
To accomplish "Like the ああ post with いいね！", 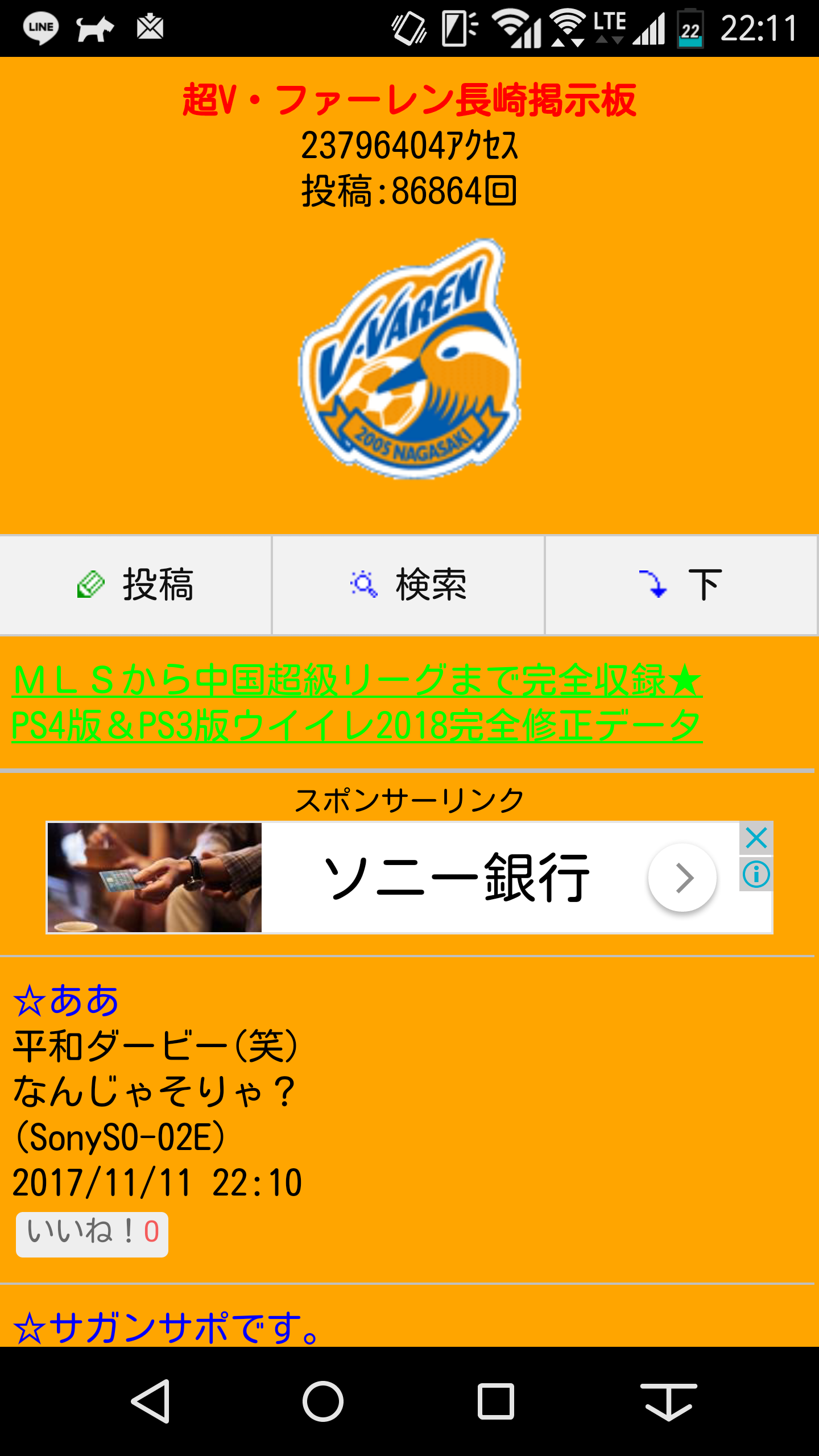I will (x=92, y=1232).
